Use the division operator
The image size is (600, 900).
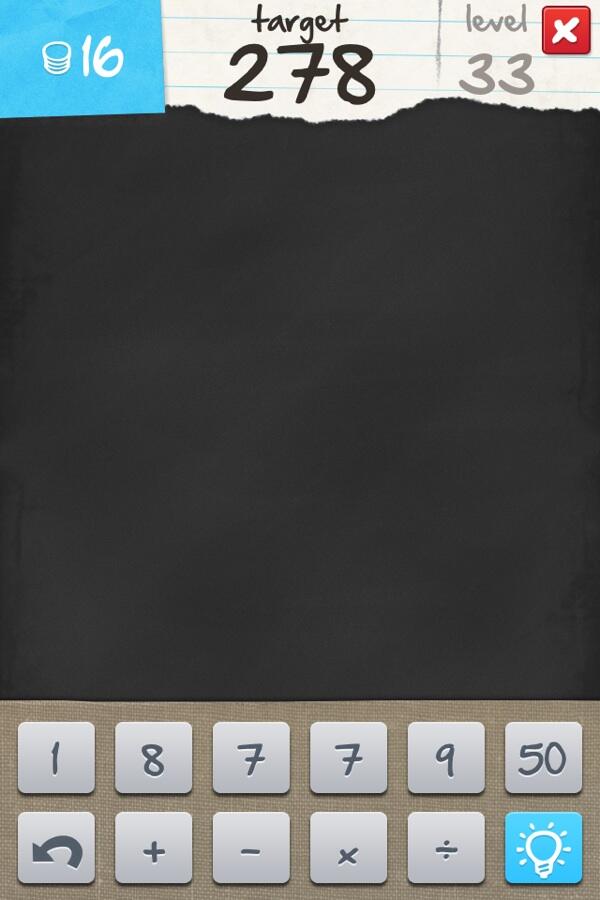446,849
